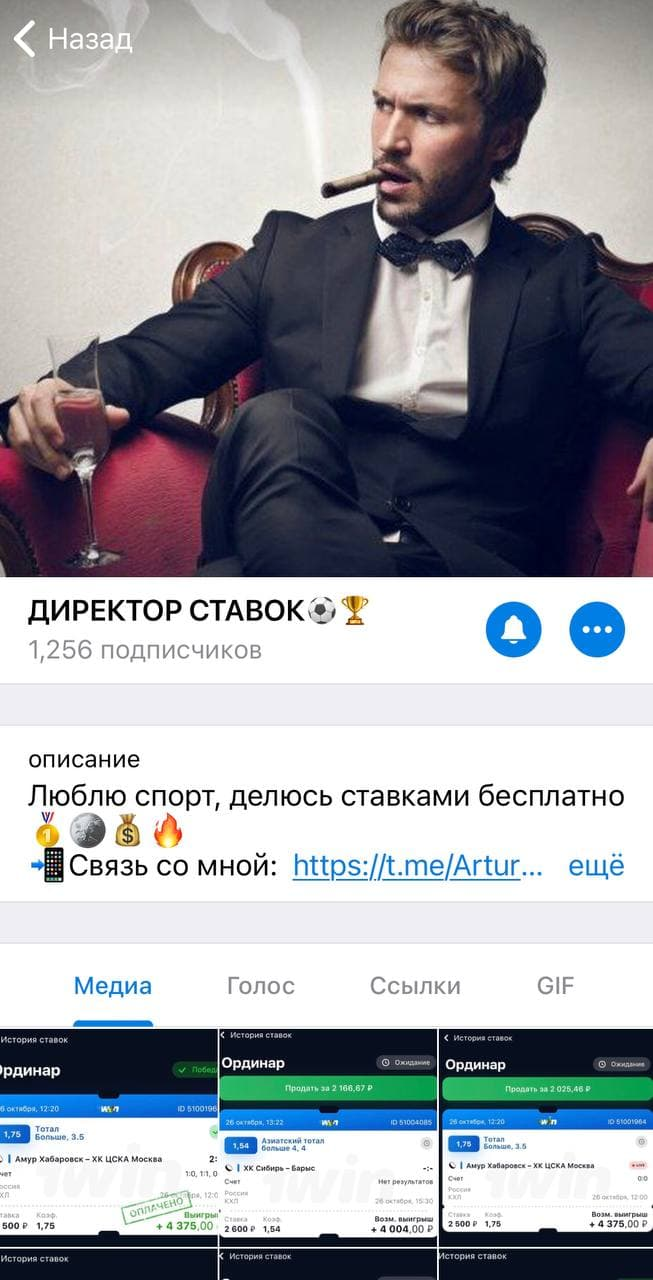
Task: Expand the description with ещё
Action: tap(596, 865)
